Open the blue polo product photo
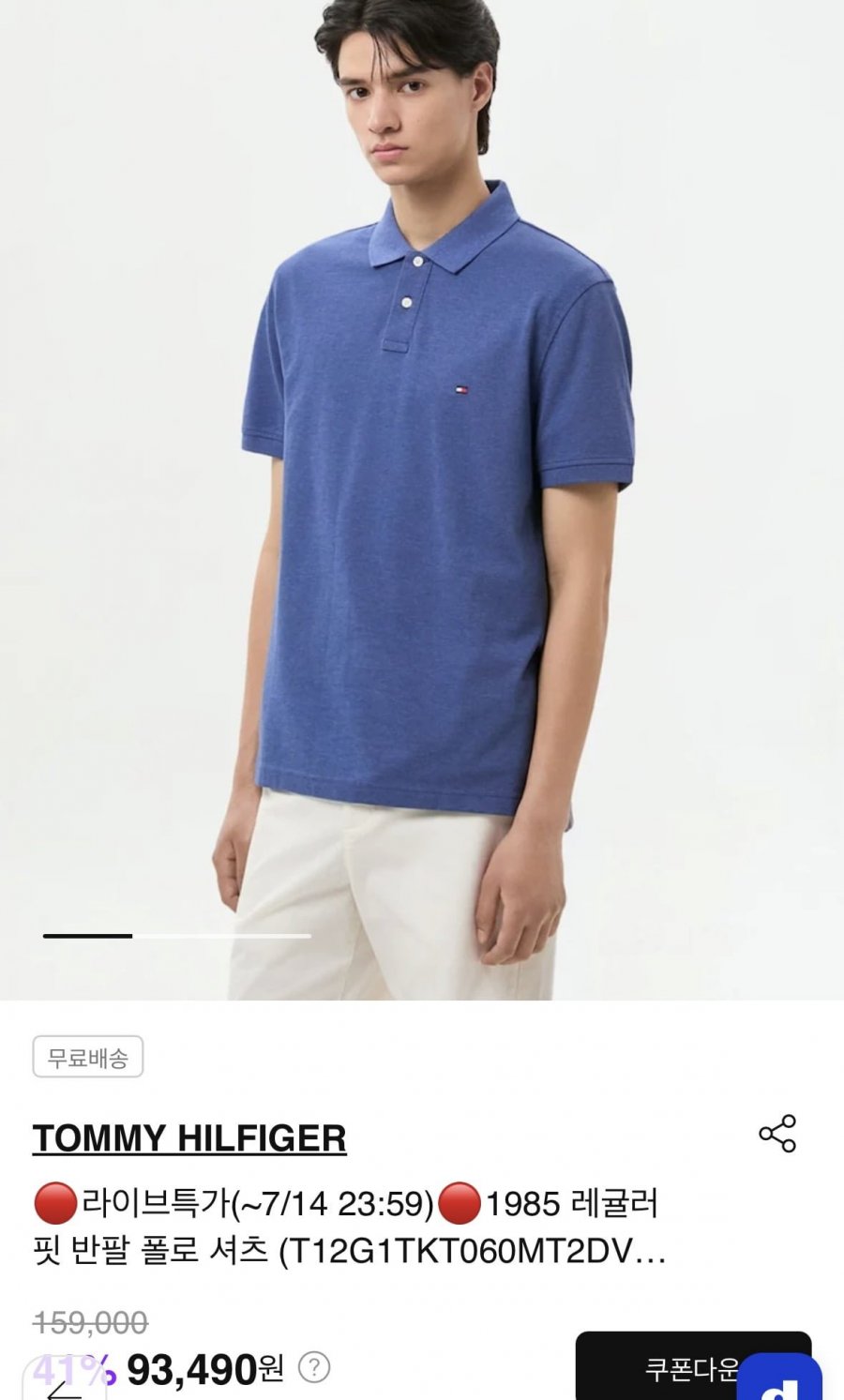The height and width of the screenshot is (1400, 844). [422, 500]
